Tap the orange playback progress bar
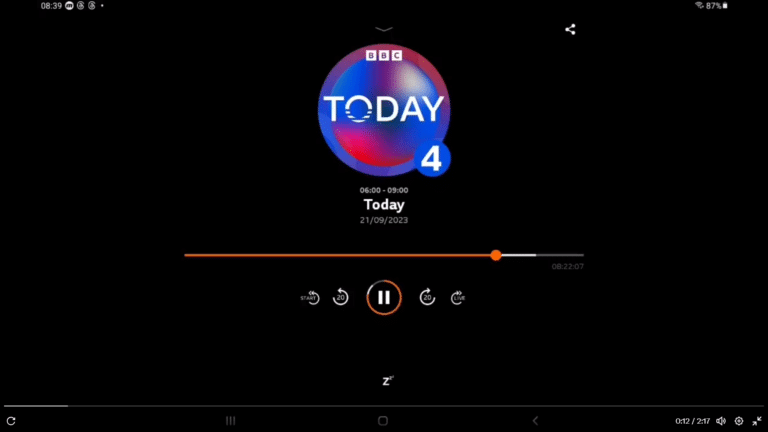 pyautogui.click(x=340, y=255)
